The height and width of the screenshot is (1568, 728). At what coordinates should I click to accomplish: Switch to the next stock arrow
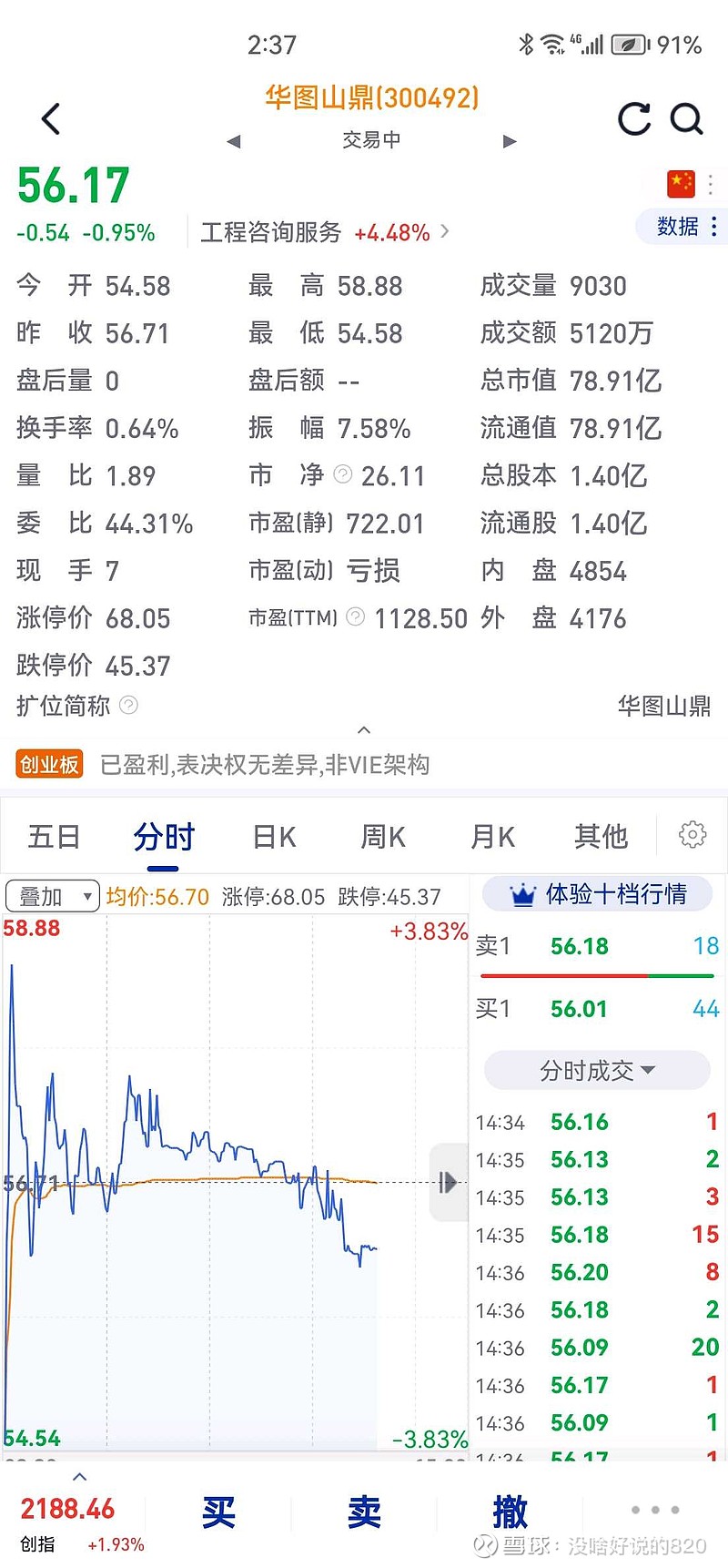pyautogui.click(x=510, y=141)
